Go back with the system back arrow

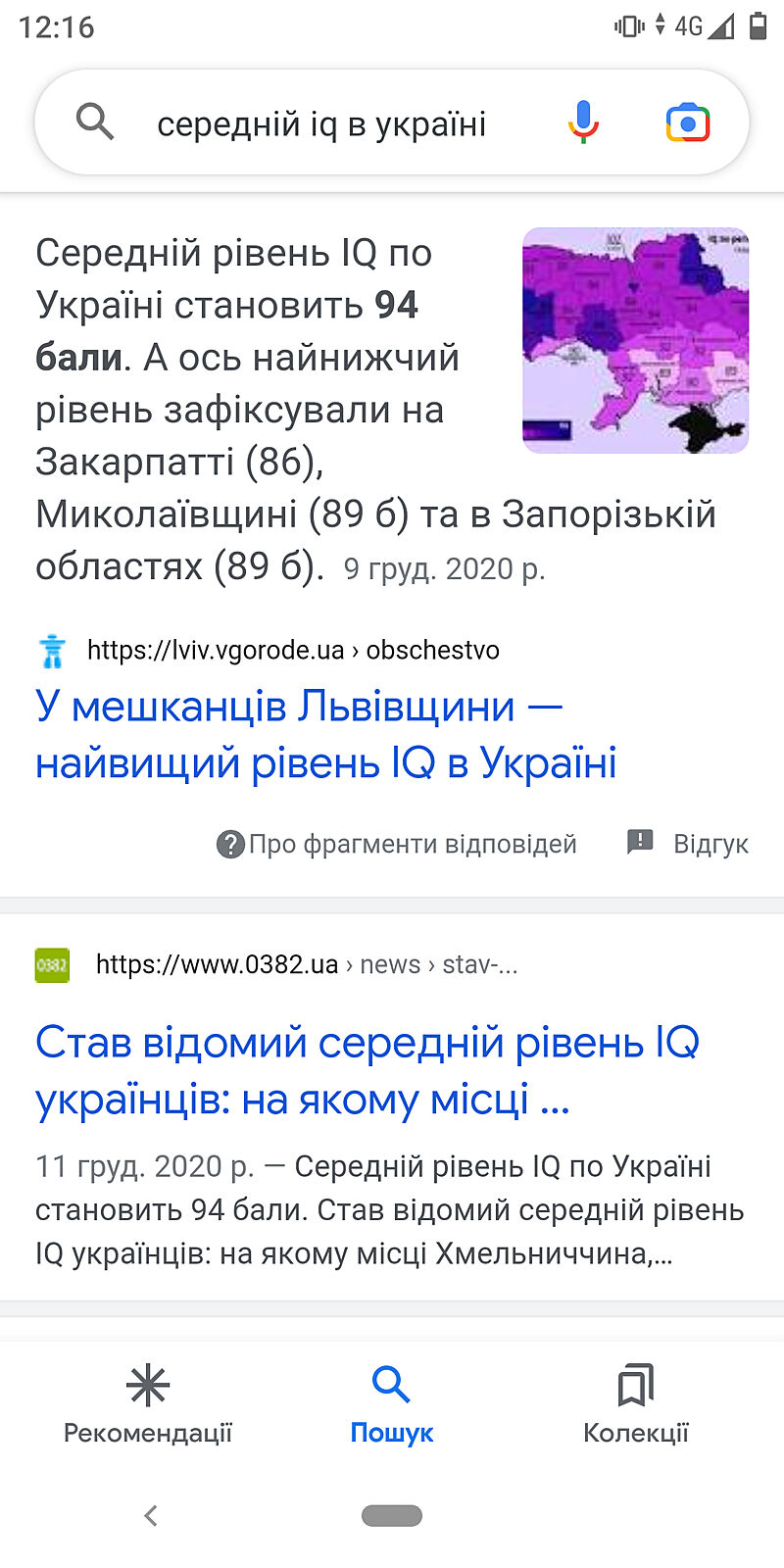[x=151, y=1515]
